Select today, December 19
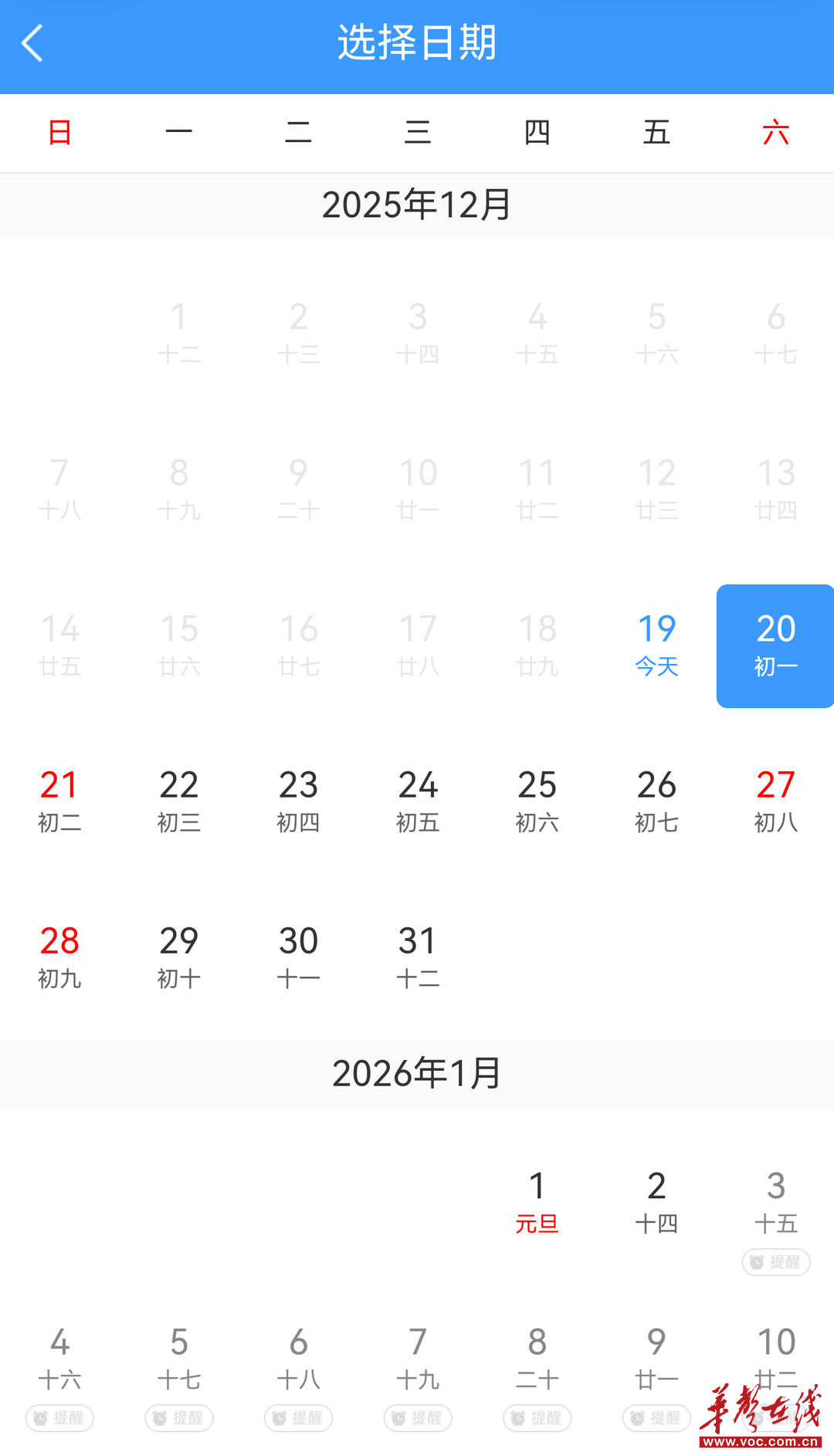The height and width of the screenshot is (1456, 834). tap(656, 645)
